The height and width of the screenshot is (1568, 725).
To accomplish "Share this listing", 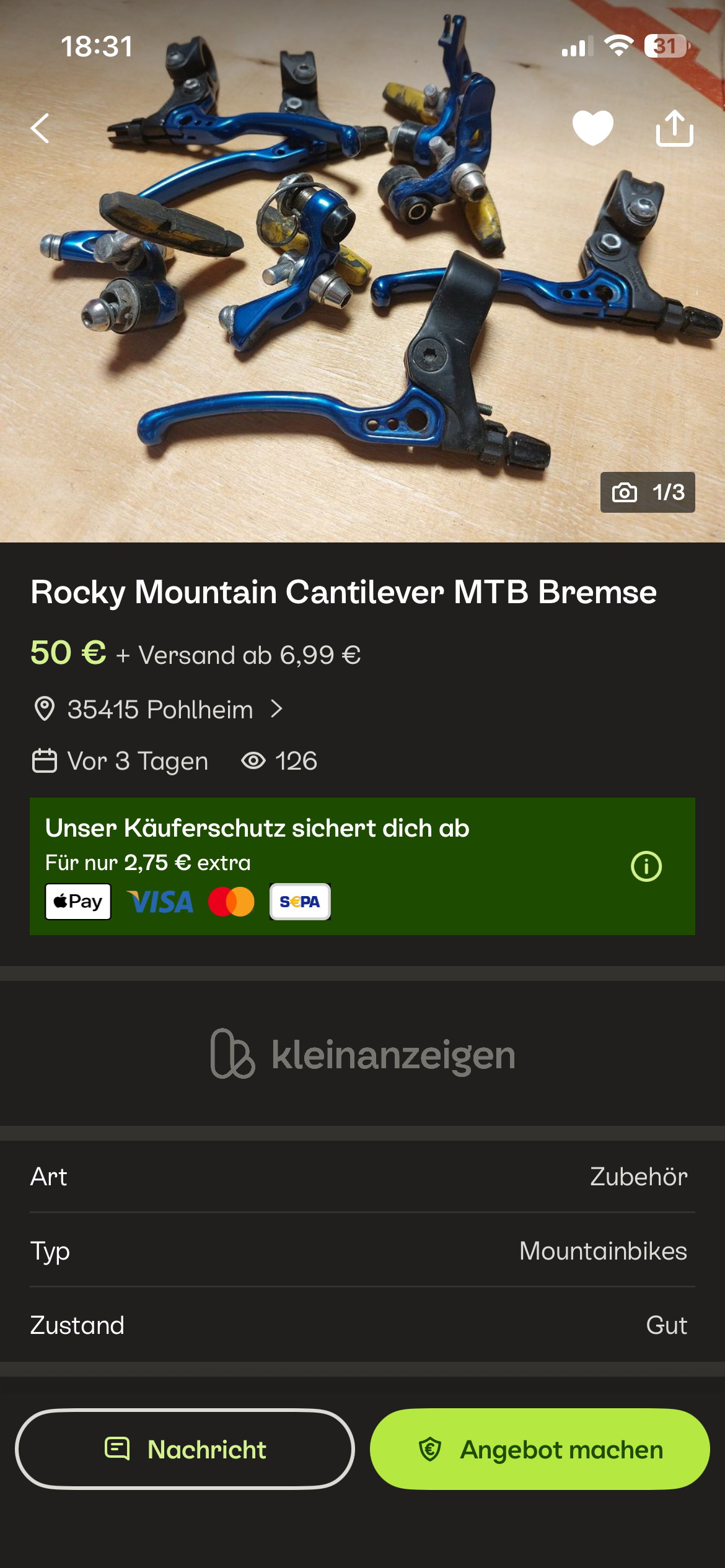I will (674, 128).
